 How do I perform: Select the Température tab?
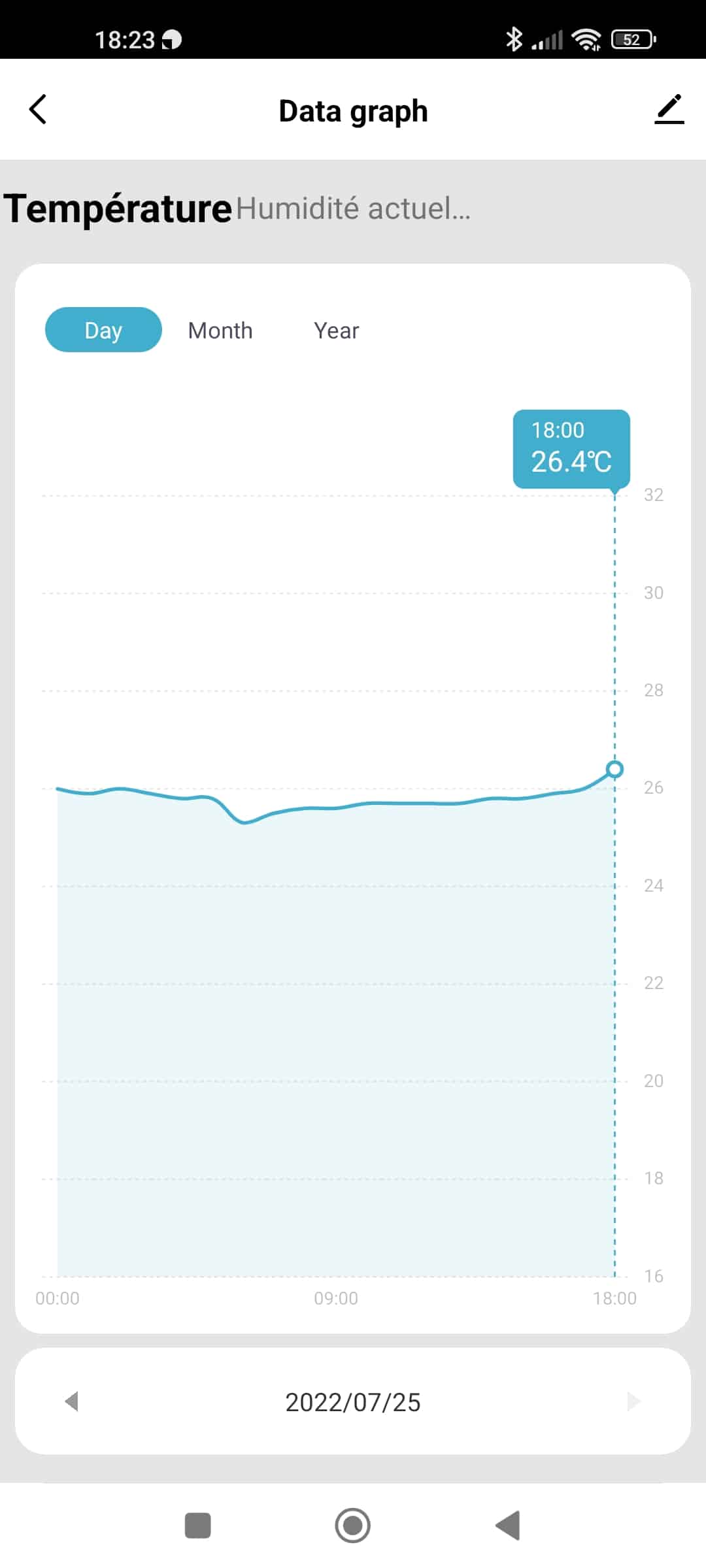pyautogui.click(x=118, y=208)
